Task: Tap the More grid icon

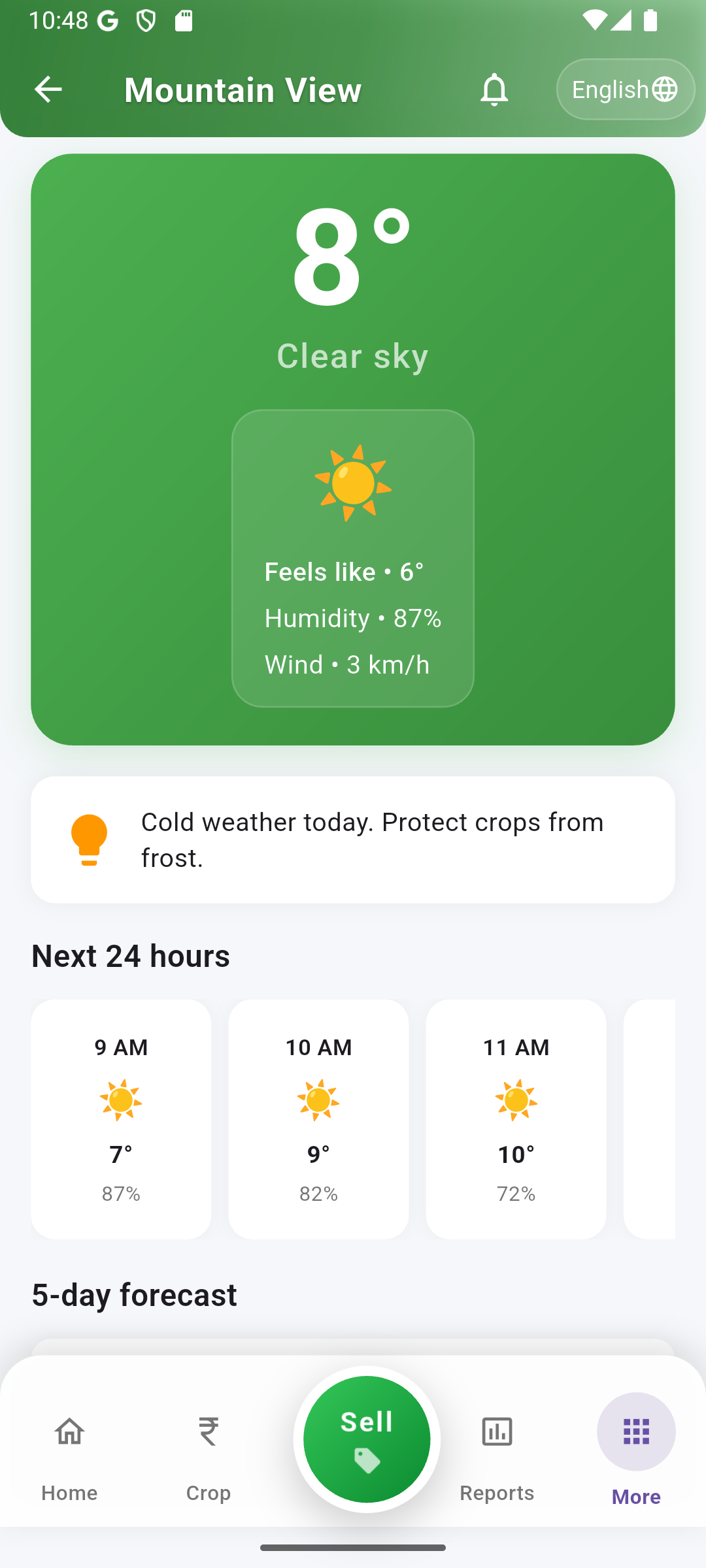Action: pyautogui.click(x=635, y=1432)
